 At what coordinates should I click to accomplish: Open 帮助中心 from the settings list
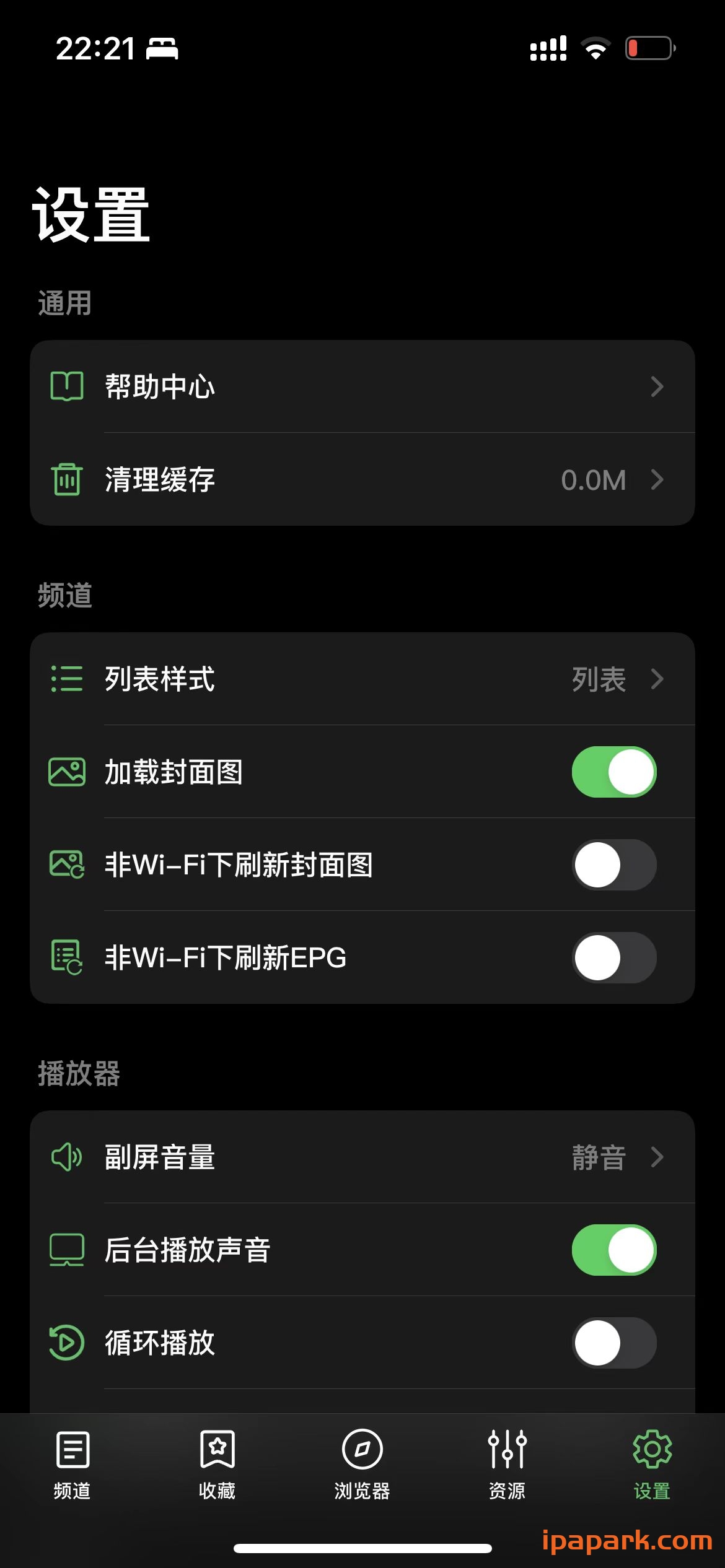tap(248, 386)
